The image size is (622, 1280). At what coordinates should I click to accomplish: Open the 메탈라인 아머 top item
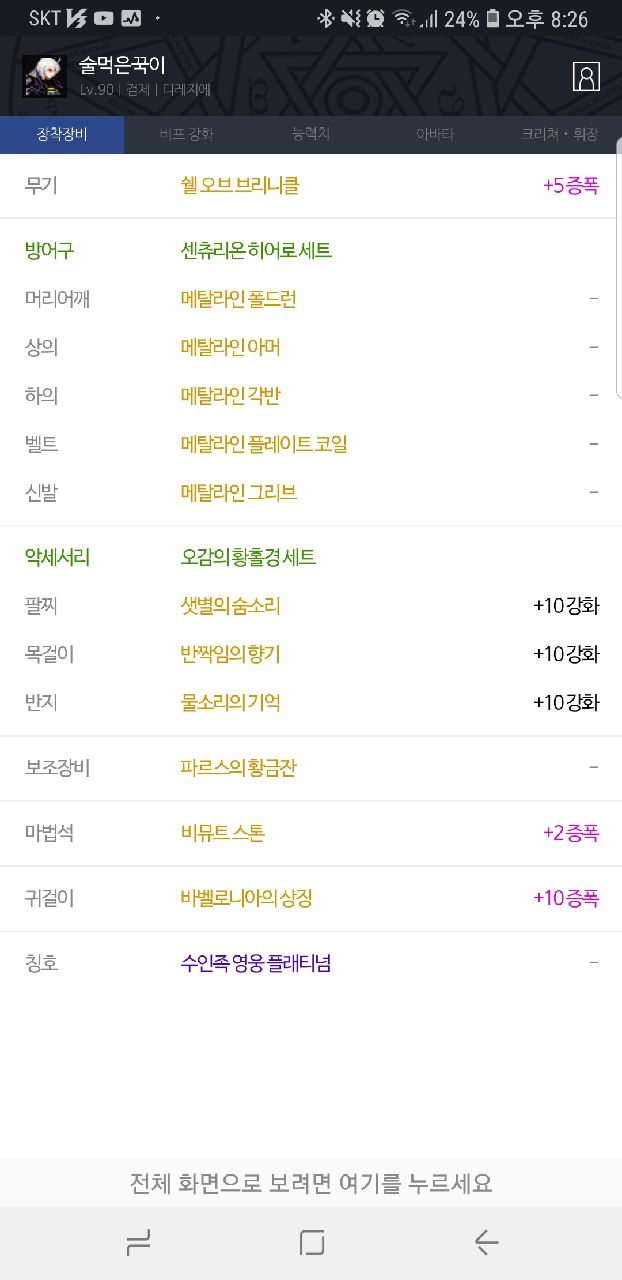click(230, 347)
